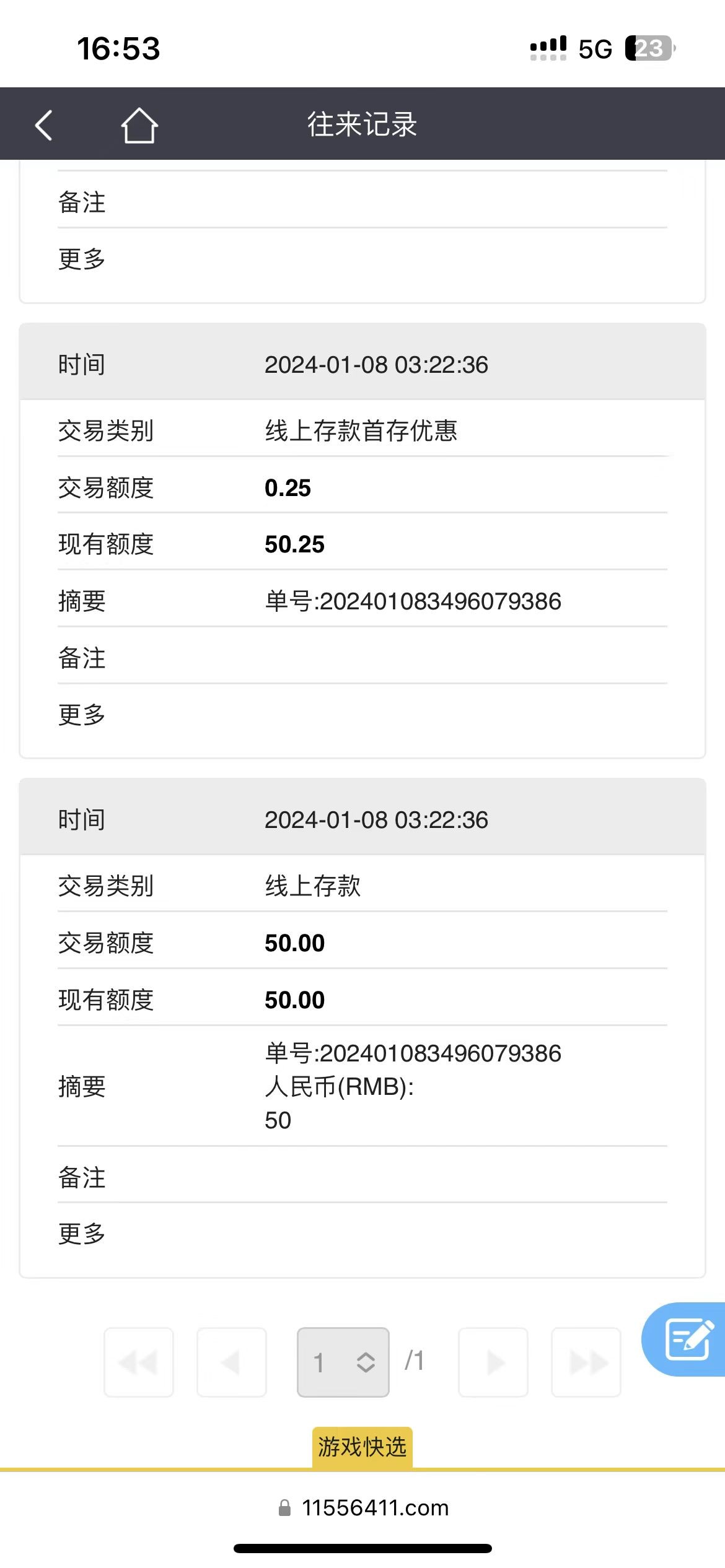
Task: Go to previous page of records
Action: [x=232, y=1362]
